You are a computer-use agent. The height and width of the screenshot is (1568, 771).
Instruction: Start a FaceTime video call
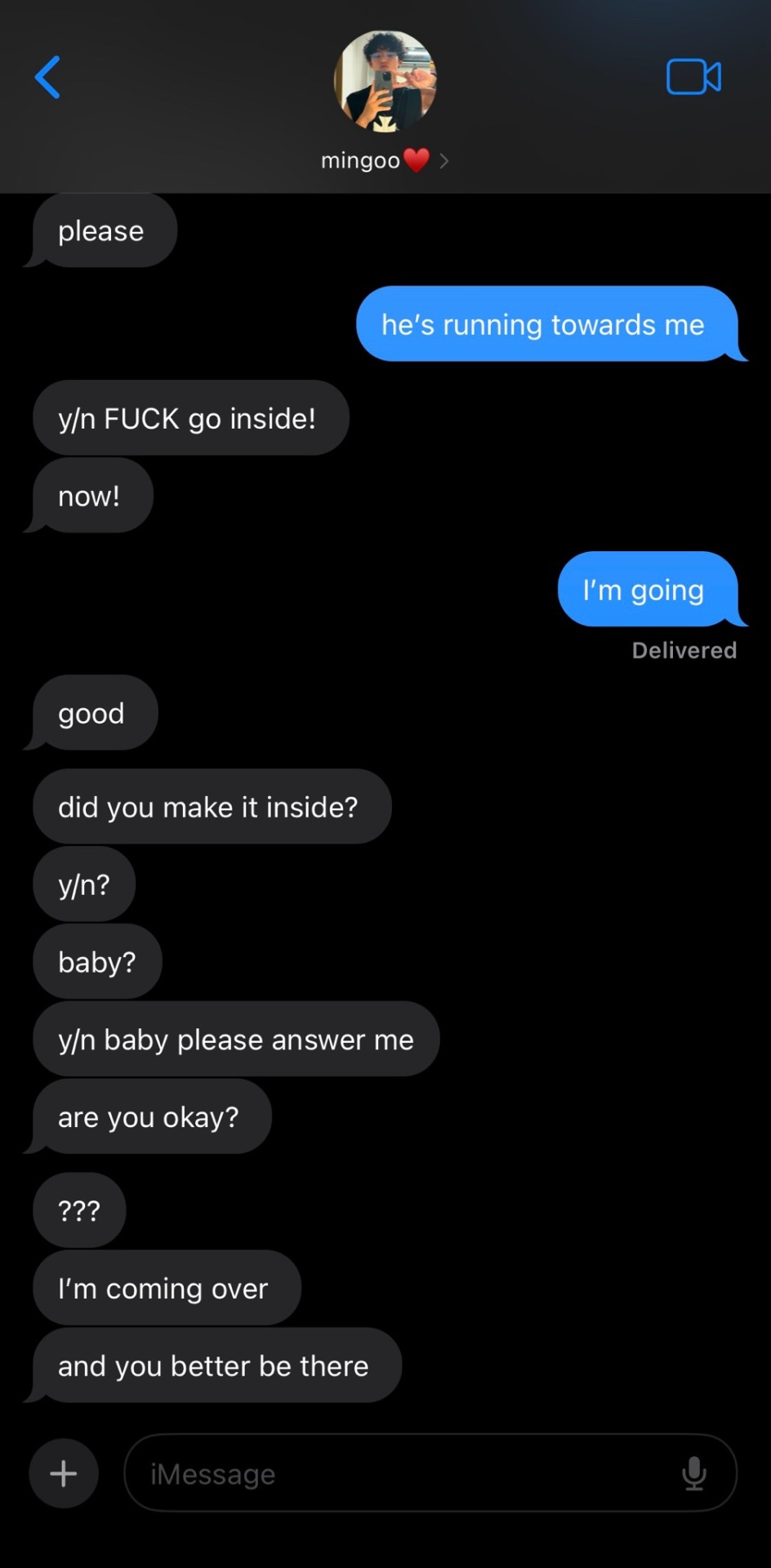[693, 78]
